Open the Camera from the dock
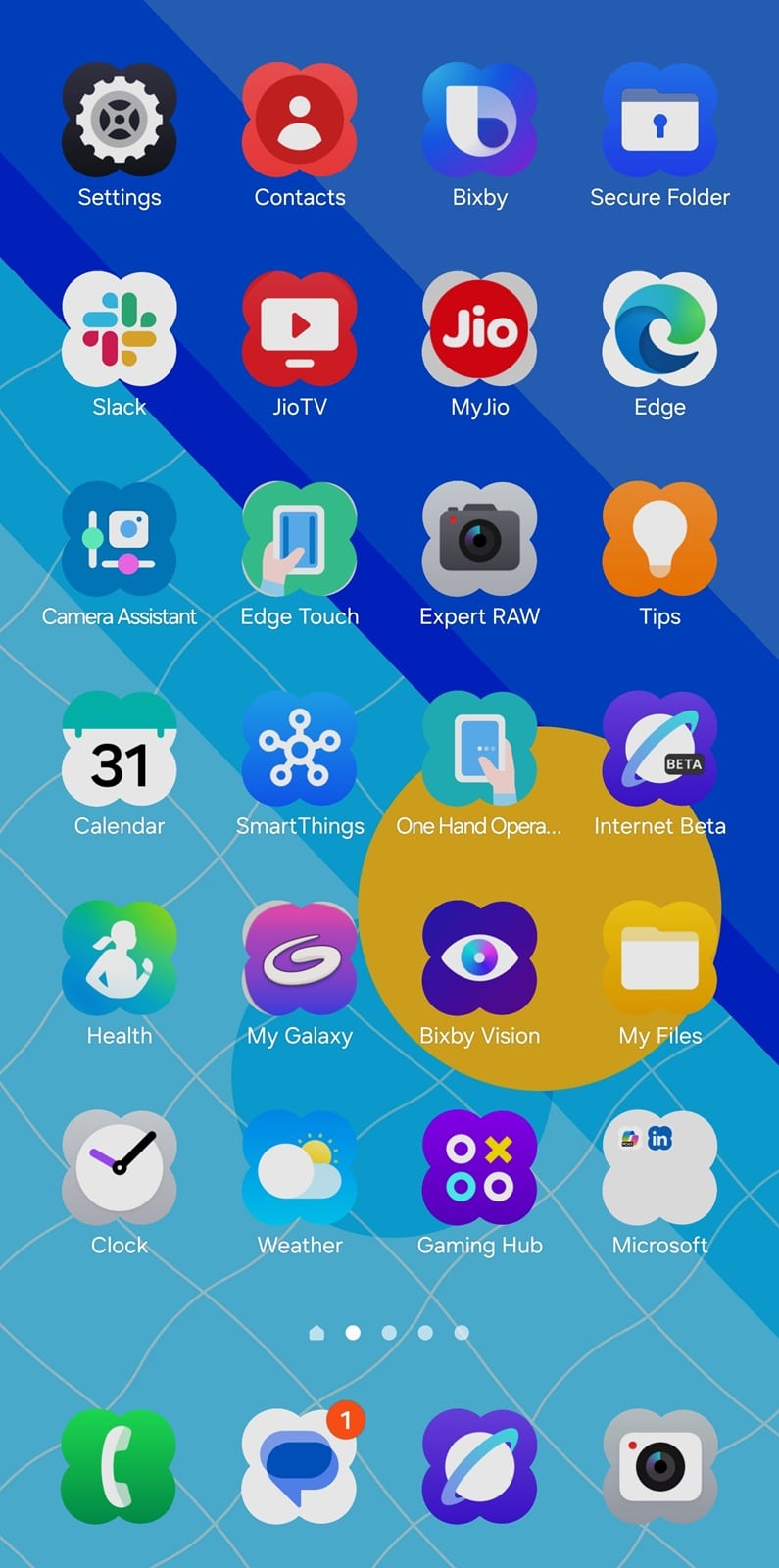Screen dimensions: 779x1568 point(659,1466)
